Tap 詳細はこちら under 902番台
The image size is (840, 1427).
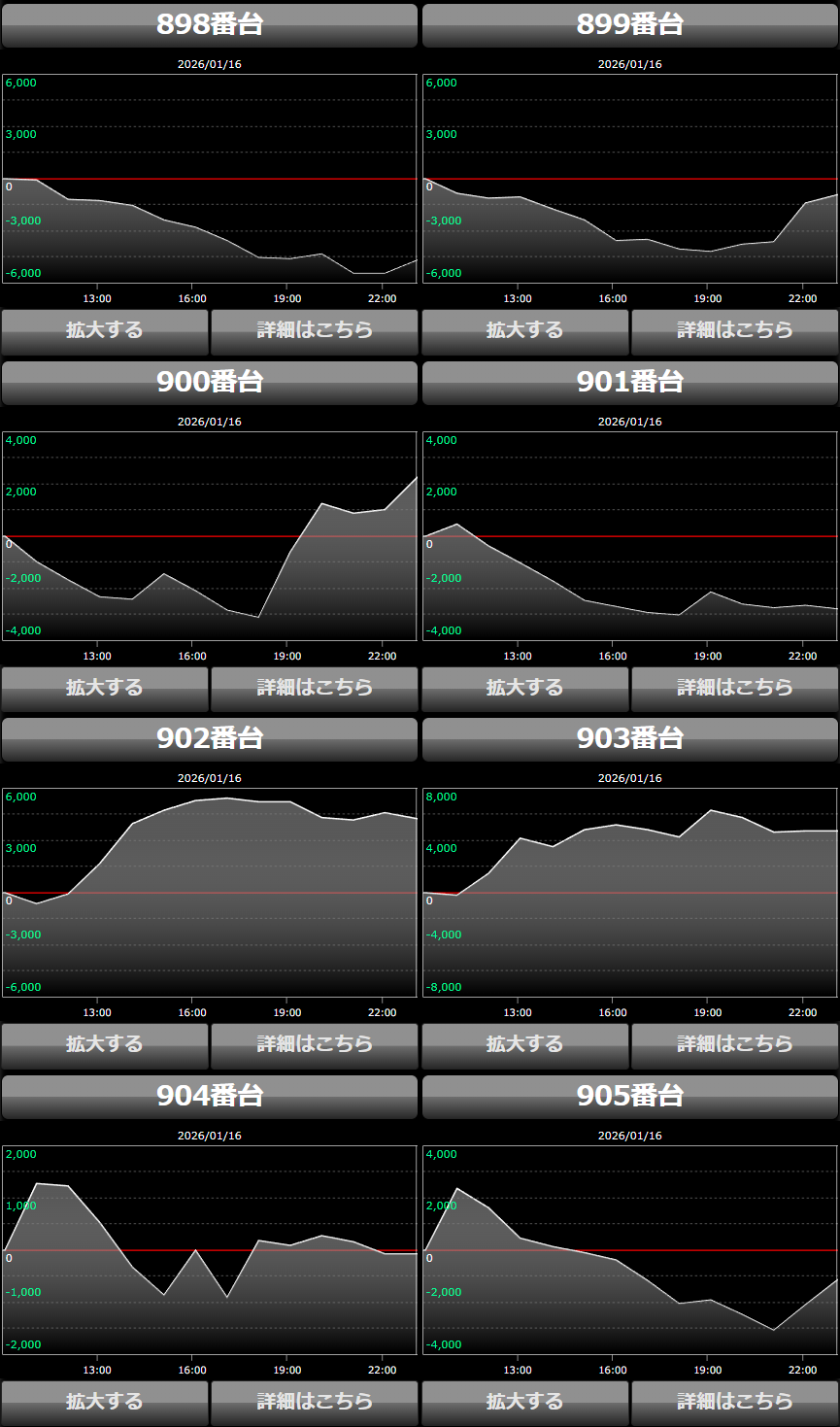point(315,1045)
